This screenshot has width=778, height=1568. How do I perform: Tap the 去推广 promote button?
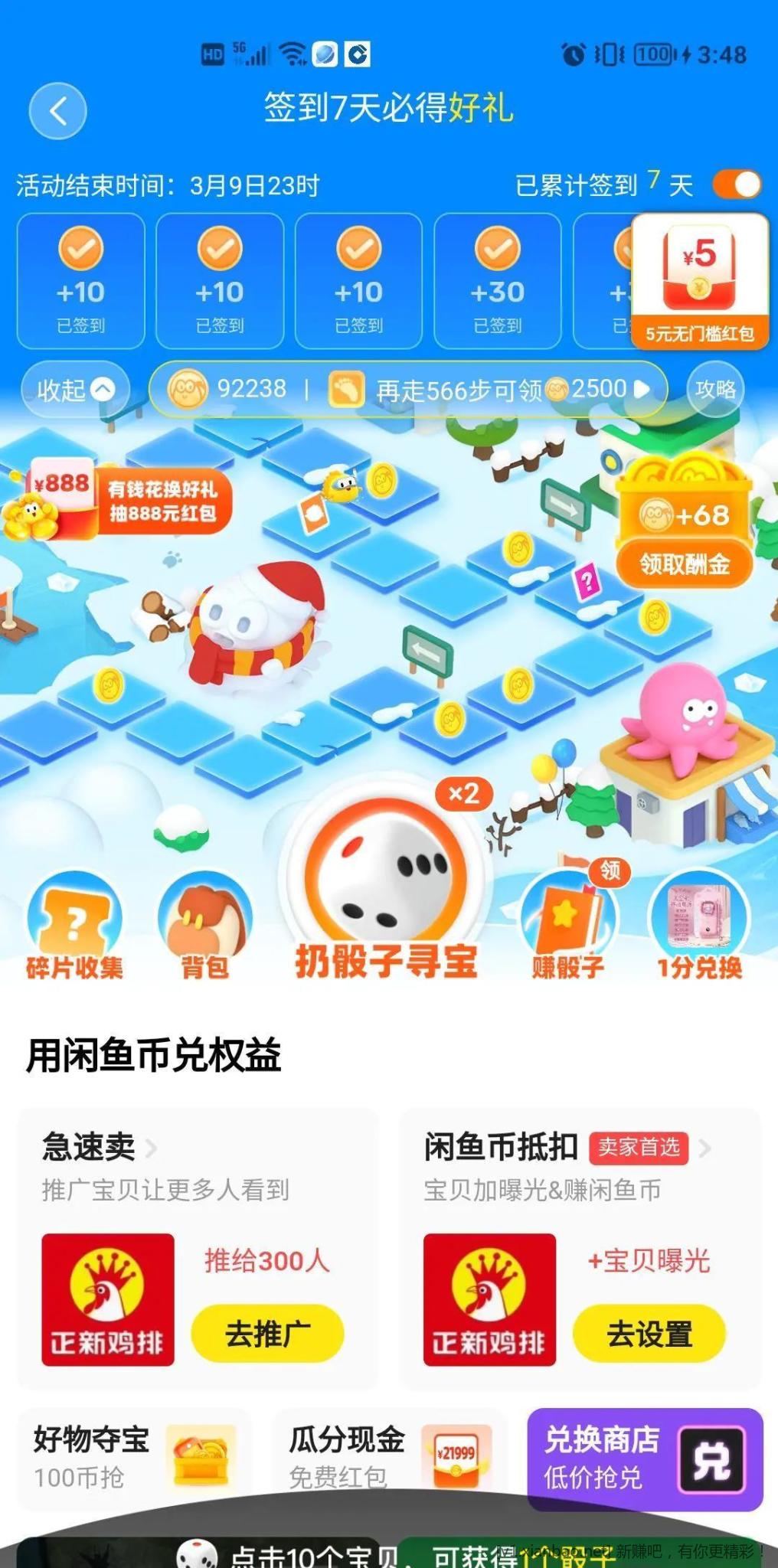pos(267,1334)
